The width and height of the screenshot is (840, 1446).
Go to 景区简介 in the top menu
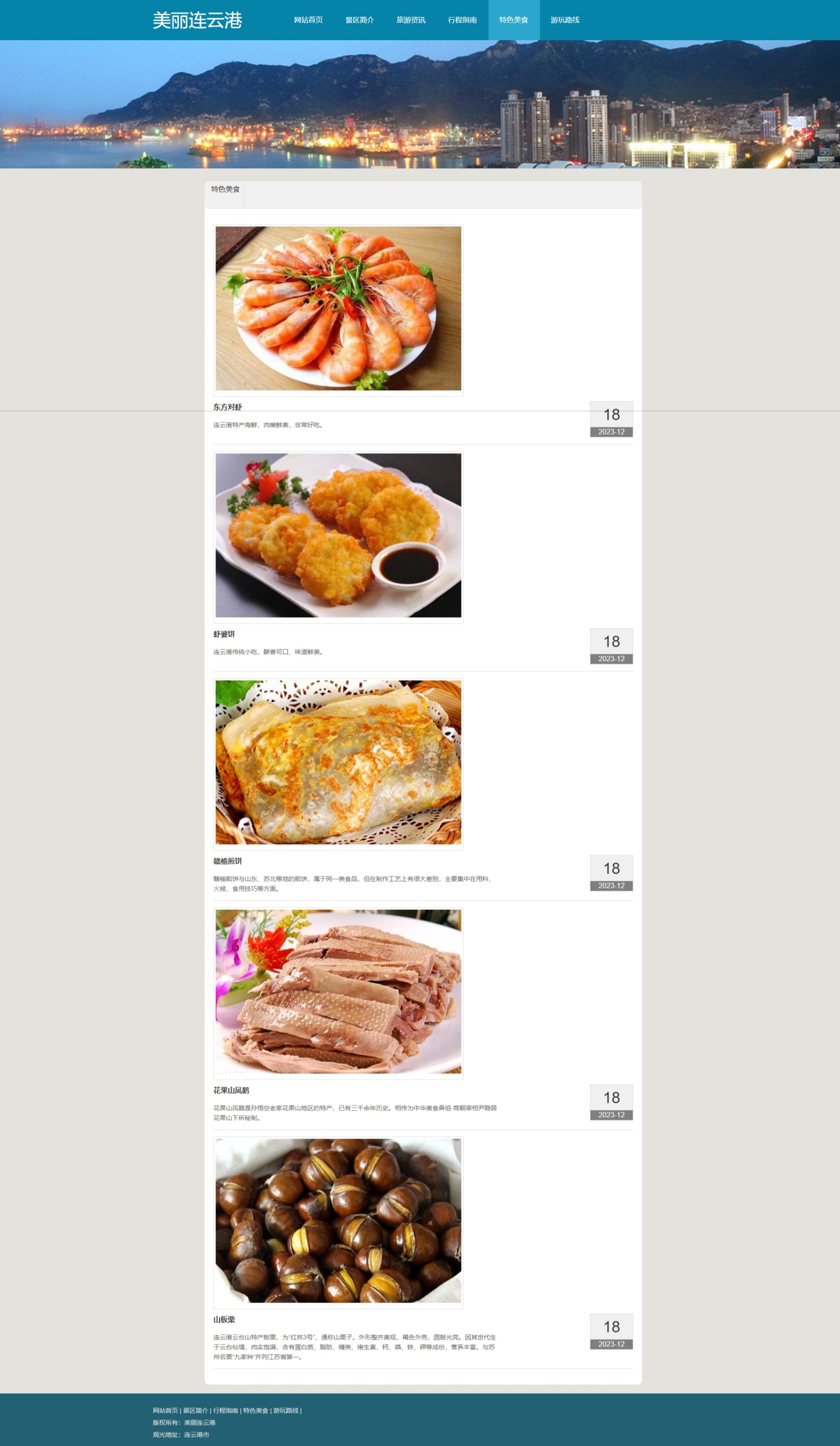click(359, 20)
